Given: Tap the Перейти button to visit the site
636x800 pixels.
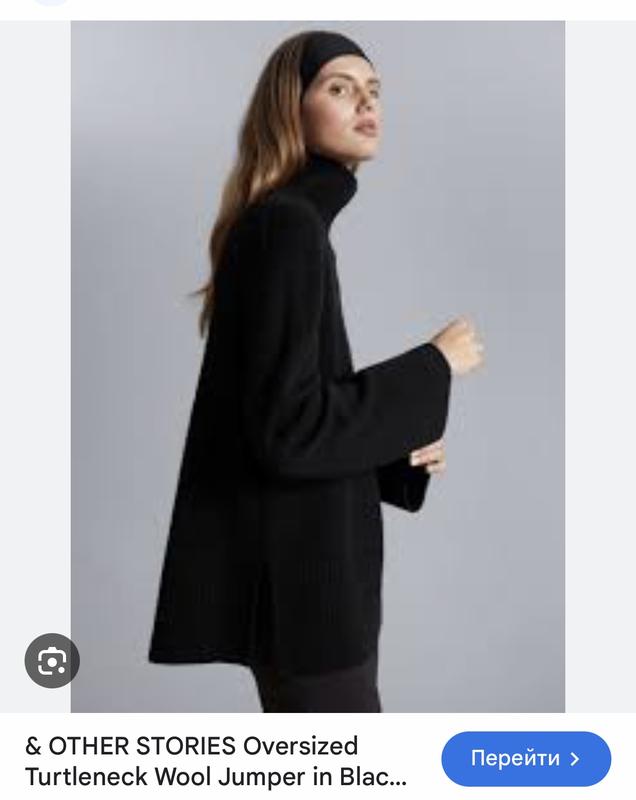Looking at the screenshot, I should tap(526, 759).
